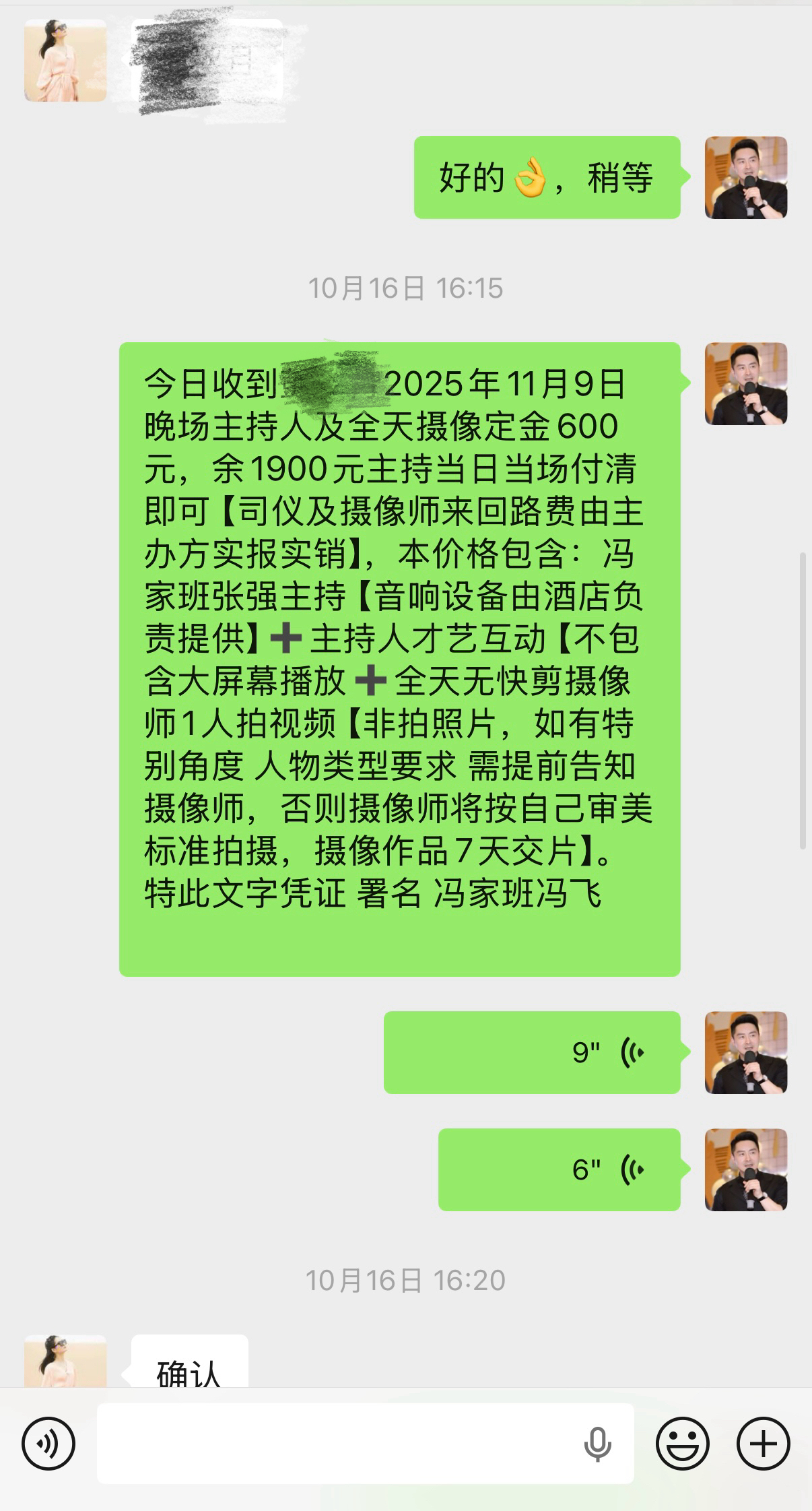
Task: Focus the message text field
Action: pos(337,1444)
